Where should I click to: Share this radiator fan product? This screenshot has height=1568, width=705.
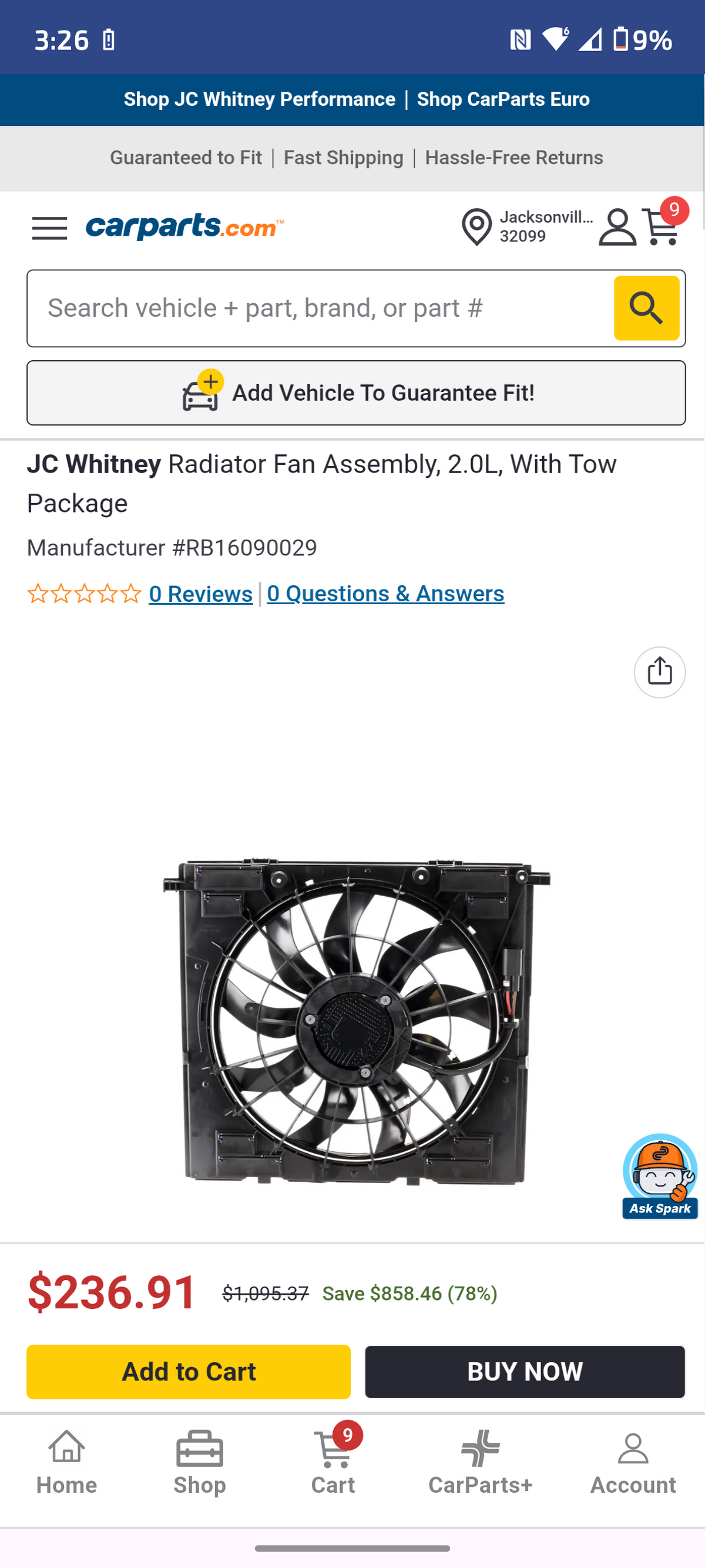pyautogui.click(x=659, y=672)
